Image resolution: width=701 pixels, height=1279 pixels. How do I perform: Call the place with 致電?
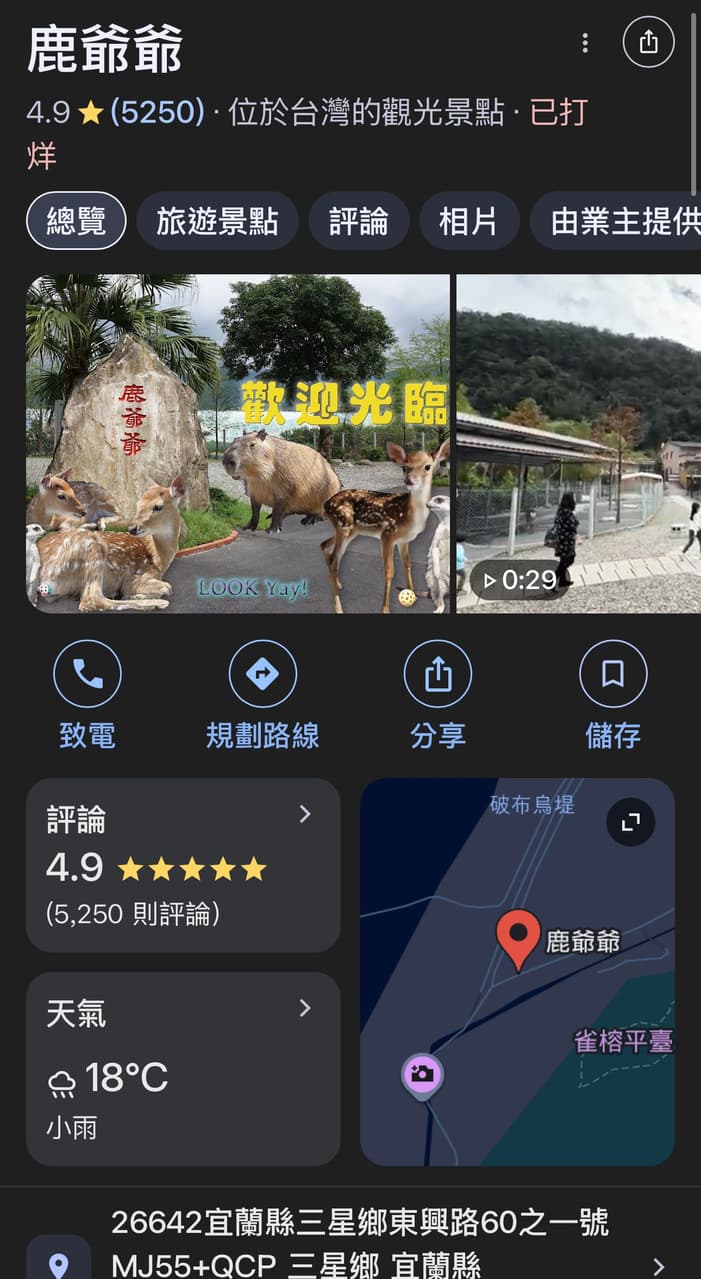pos(87,696)
